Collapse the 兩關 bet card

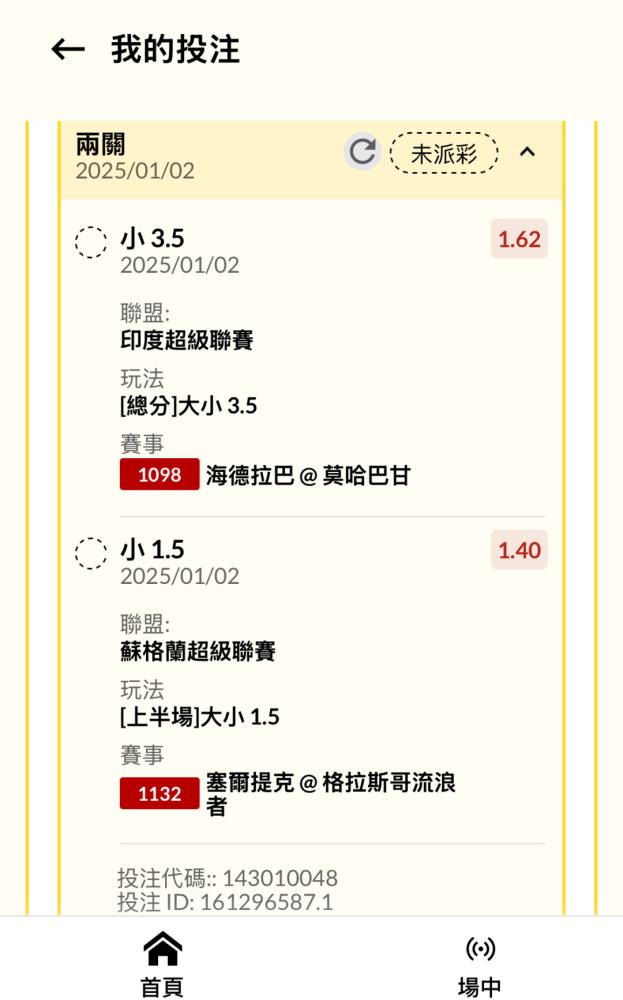pos(527,152)
